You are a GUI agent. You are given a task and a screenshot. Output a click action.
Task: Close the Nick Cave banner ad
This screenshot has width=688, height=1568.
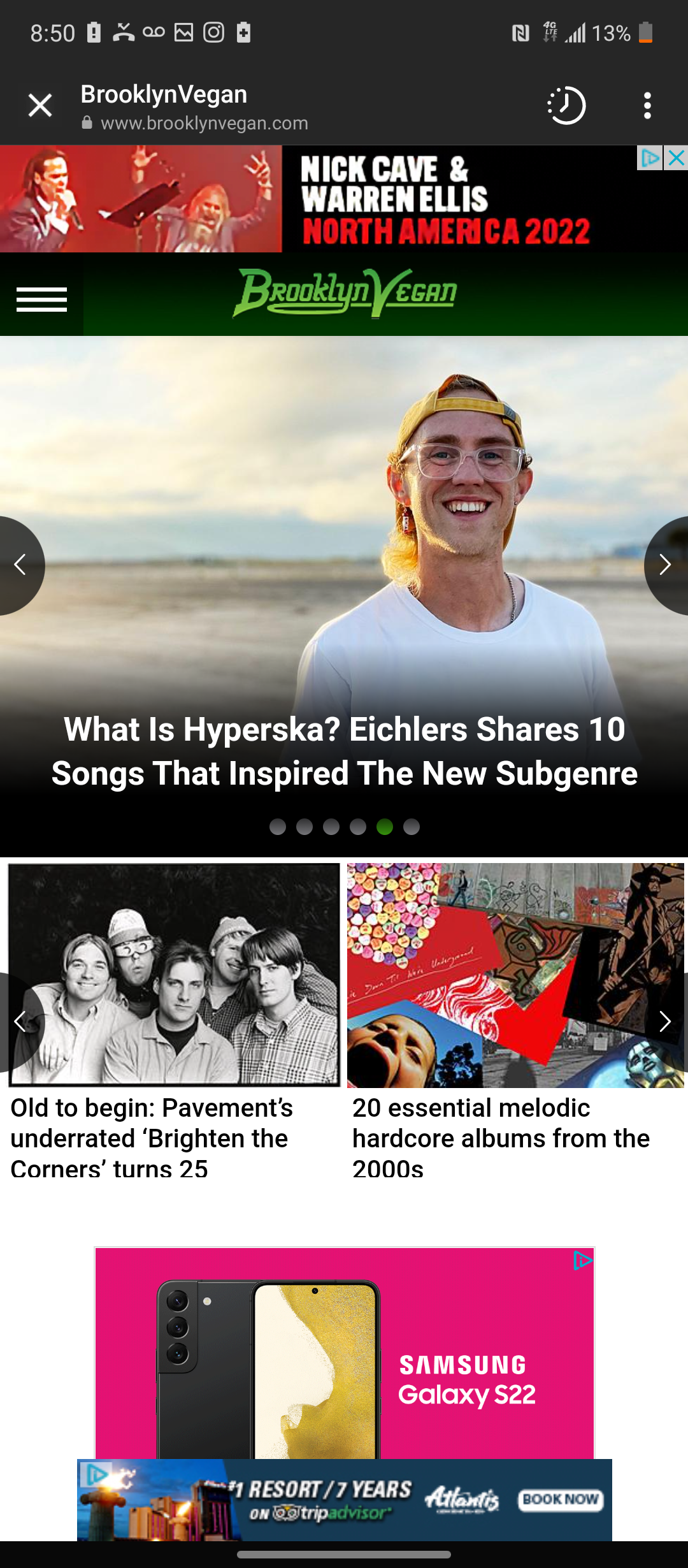click(676, 157)
